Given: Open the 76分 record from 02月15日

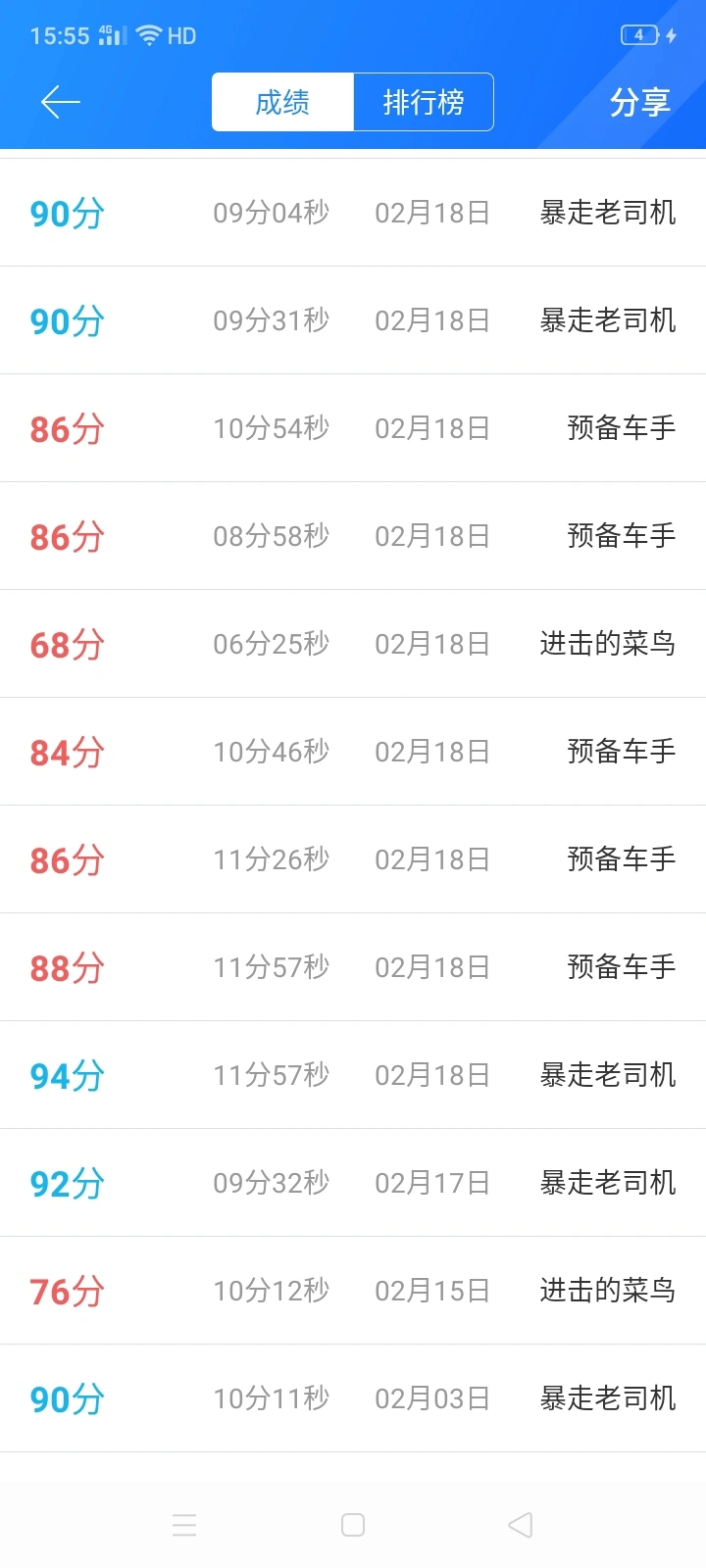Looking at the screenshot, I should coord(353,1291).
